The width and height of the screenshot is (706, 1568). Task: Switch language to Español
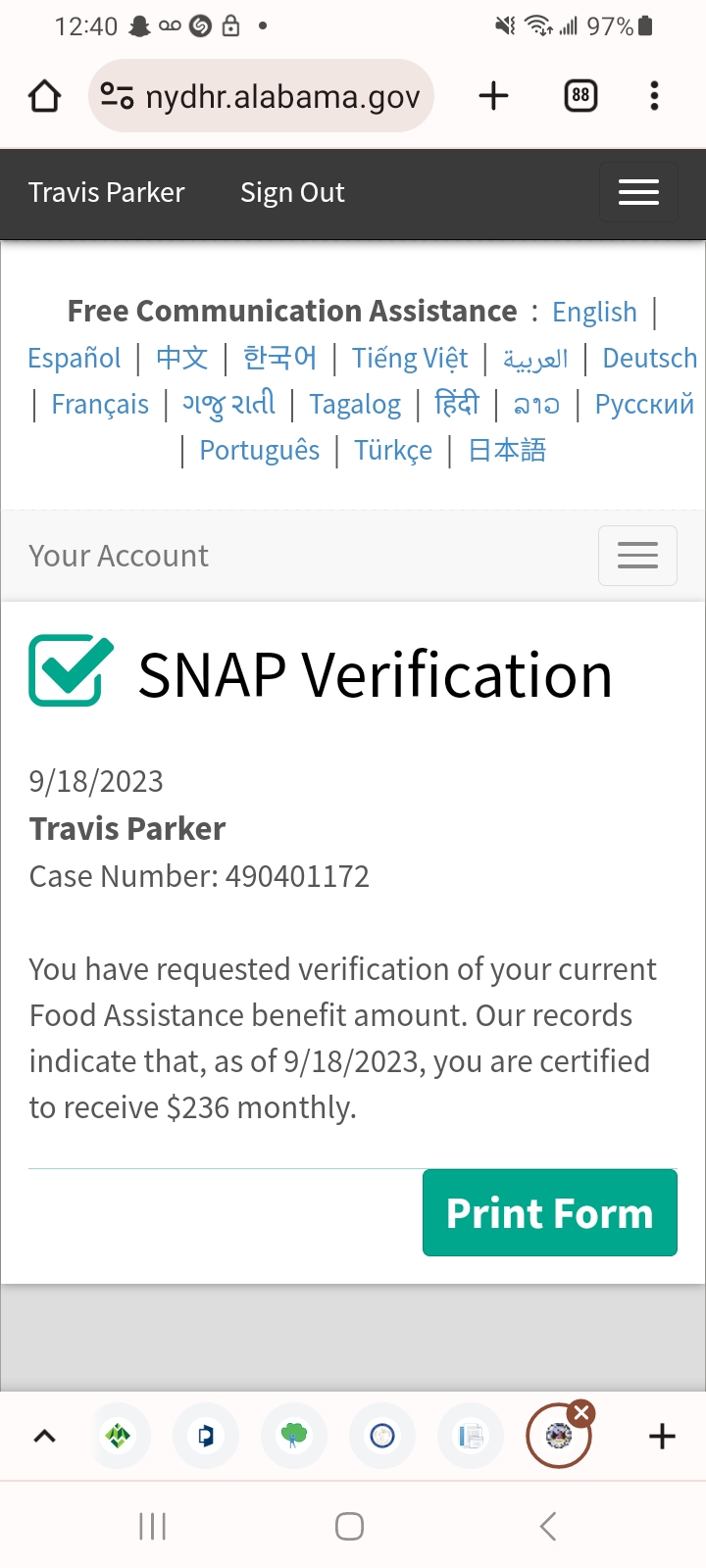pyautogui.click(x=75, y=358)
